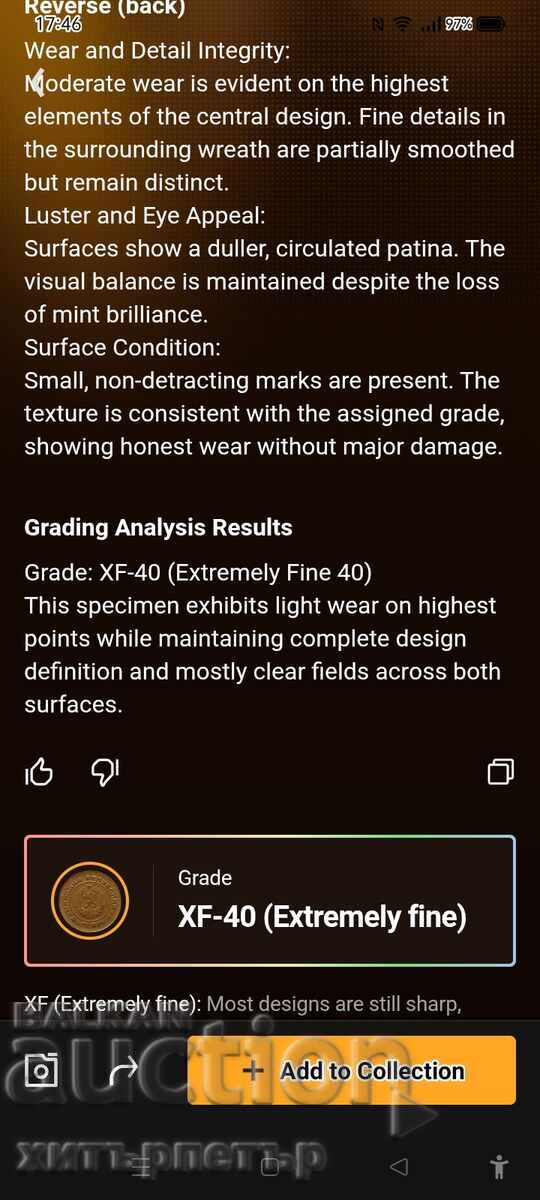The width and height of the screenshot is (540, 1200).
Task: Share the coin grading result
Action: tap(122, 1071)
